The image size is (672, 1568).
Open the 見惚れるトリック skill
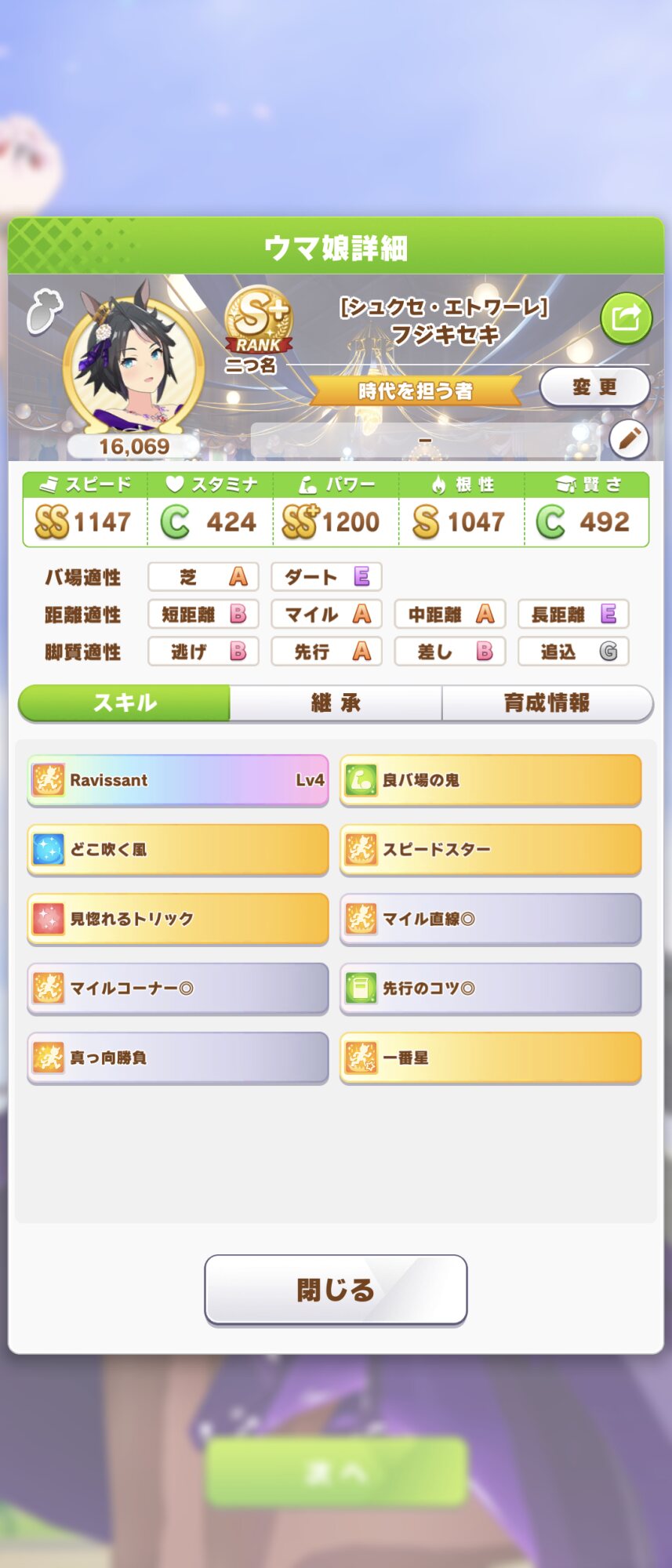tap(178, 918)
